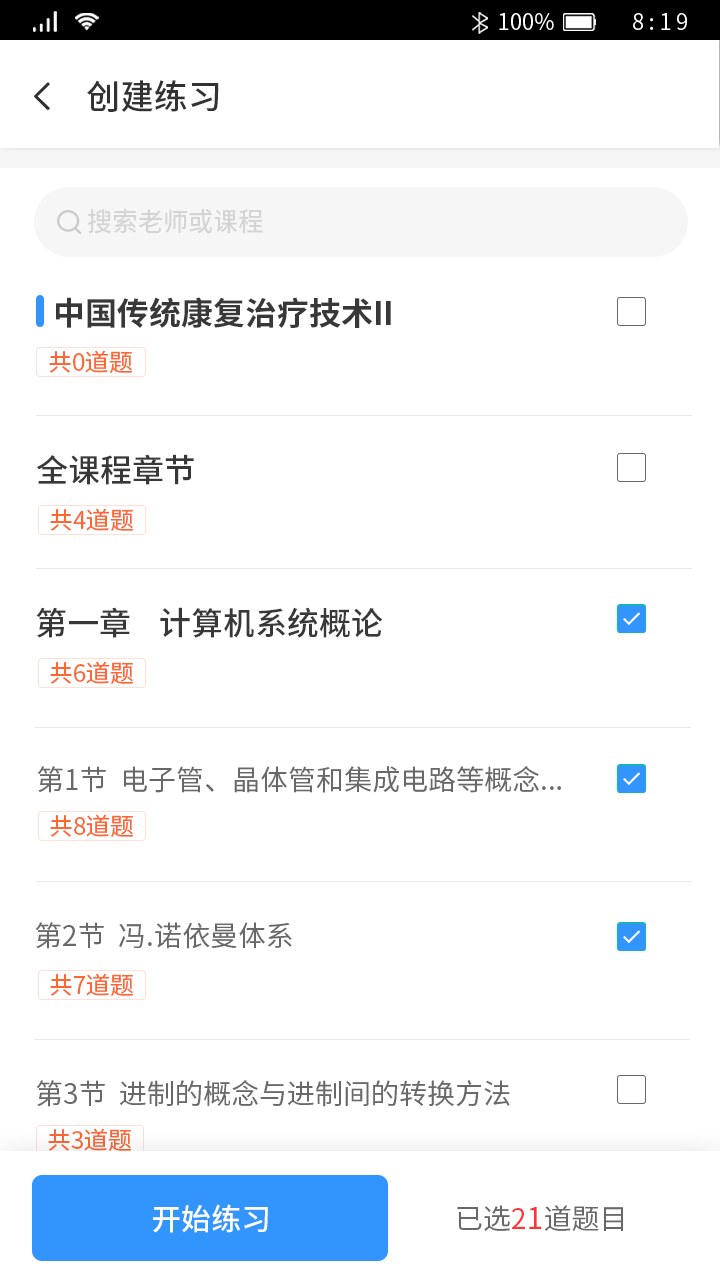Select the 第2节 冯.诺依曼体系 section title
The image size is (720, 1280).
click(x=165, y=936)
